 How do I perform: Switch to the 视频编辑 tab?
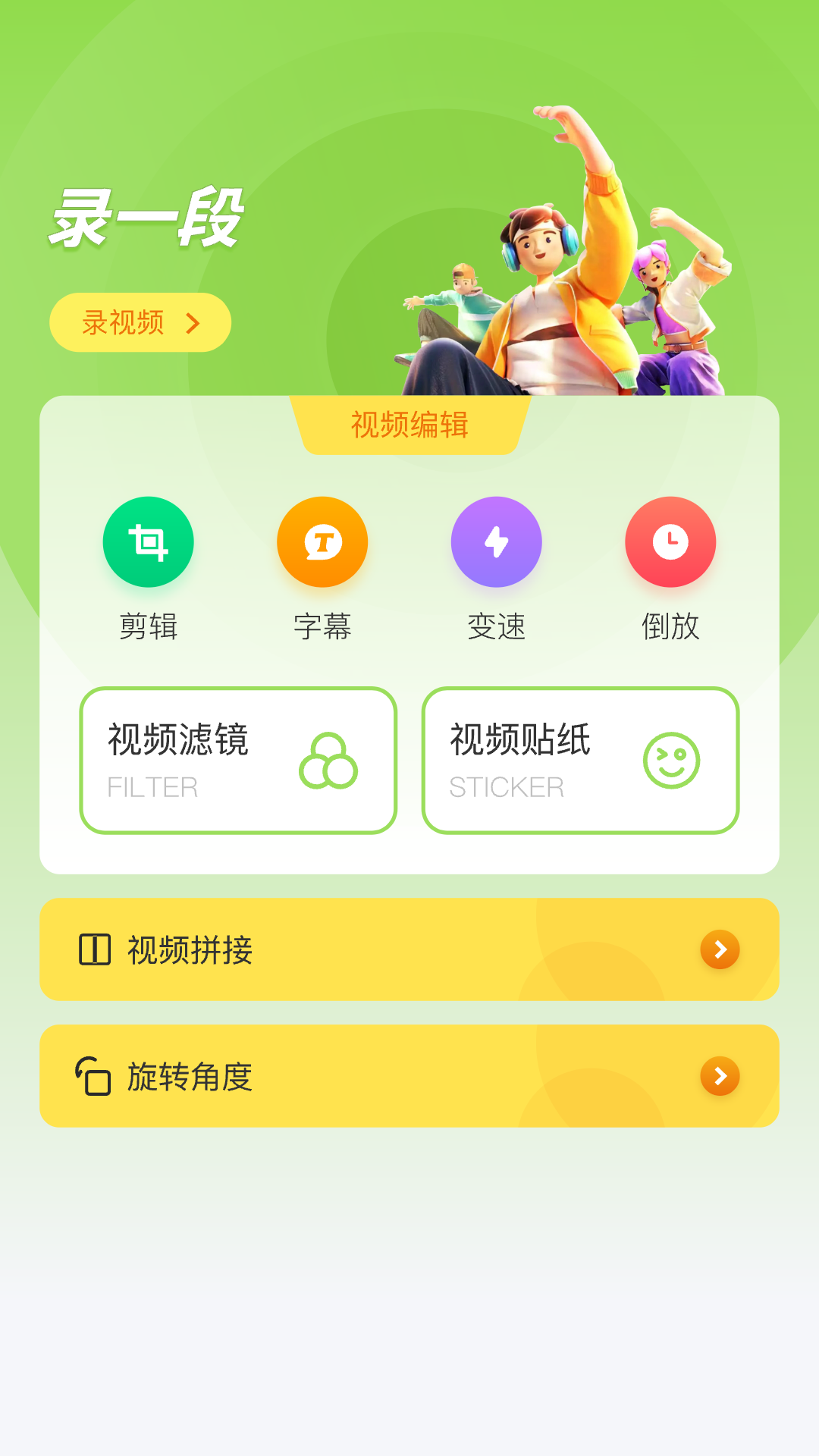point(409,423)
